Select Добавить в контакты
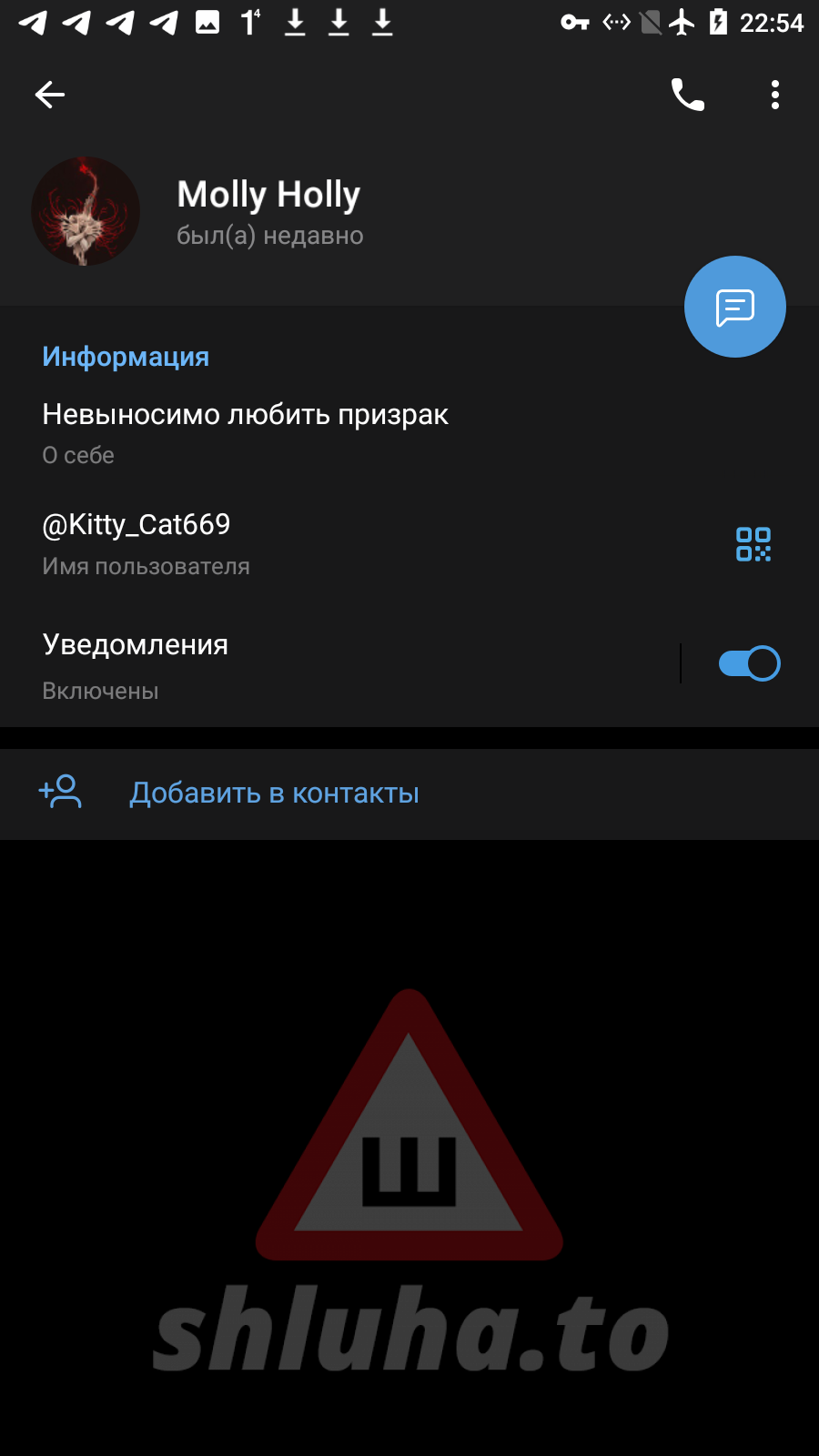819x1456 pixels. (x=274, y=794)
